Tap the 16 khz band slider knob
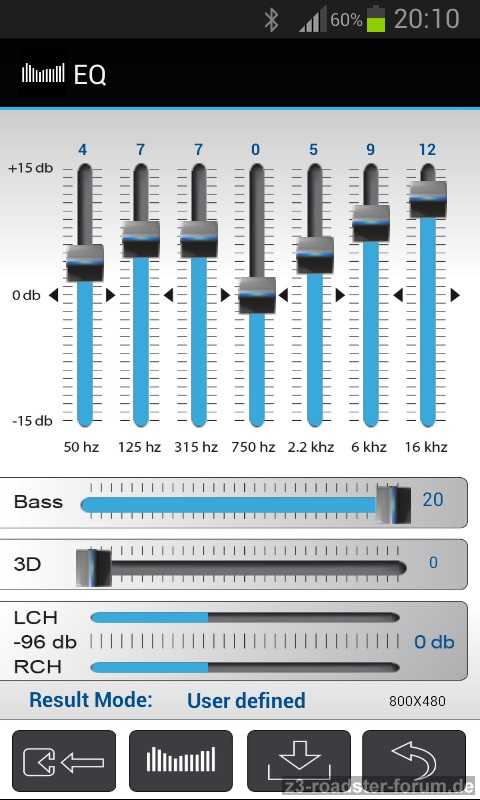 click(428, 199)
